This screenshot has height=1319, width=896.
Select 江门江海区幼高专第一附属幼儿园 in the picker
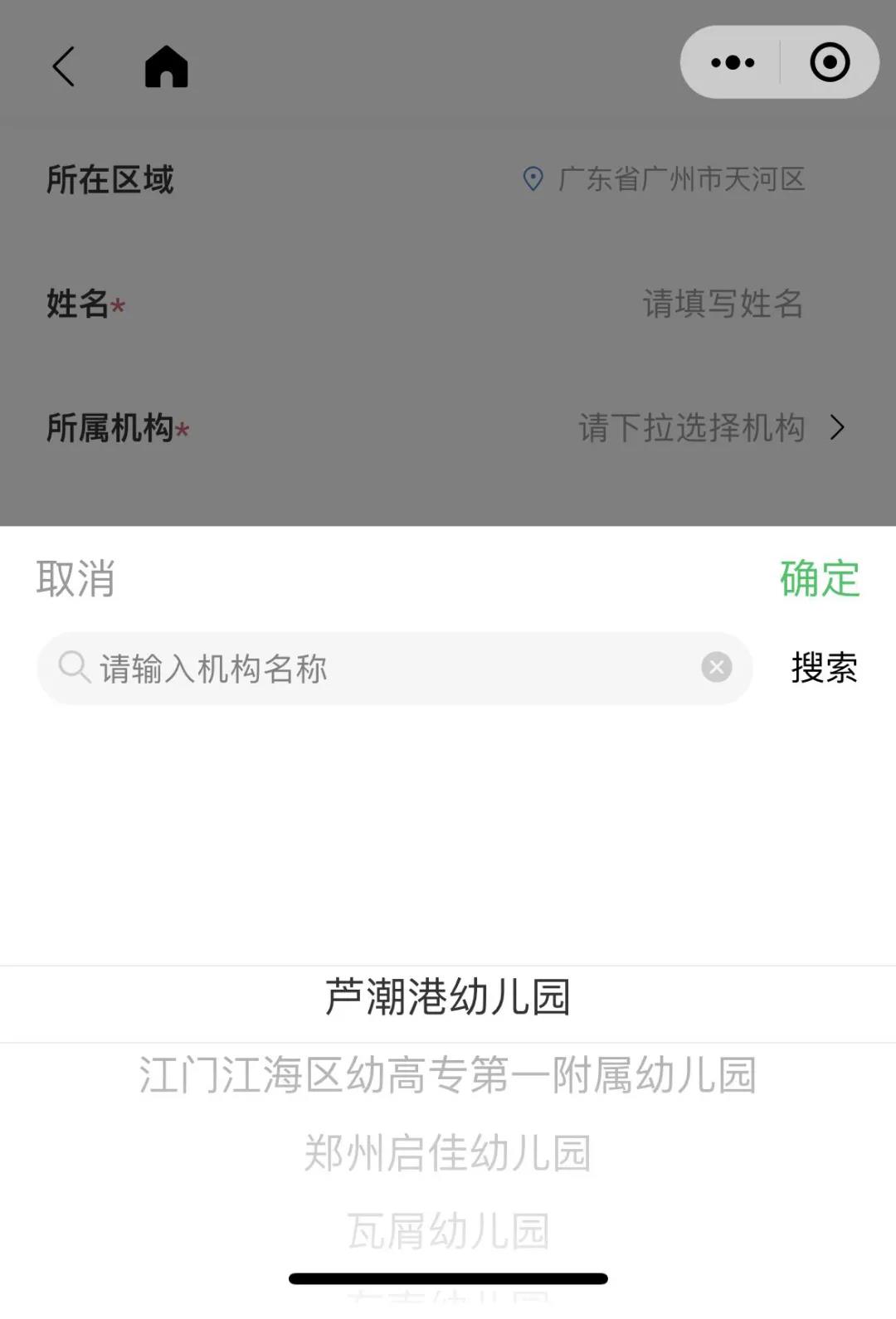(x=448, y=1075)
